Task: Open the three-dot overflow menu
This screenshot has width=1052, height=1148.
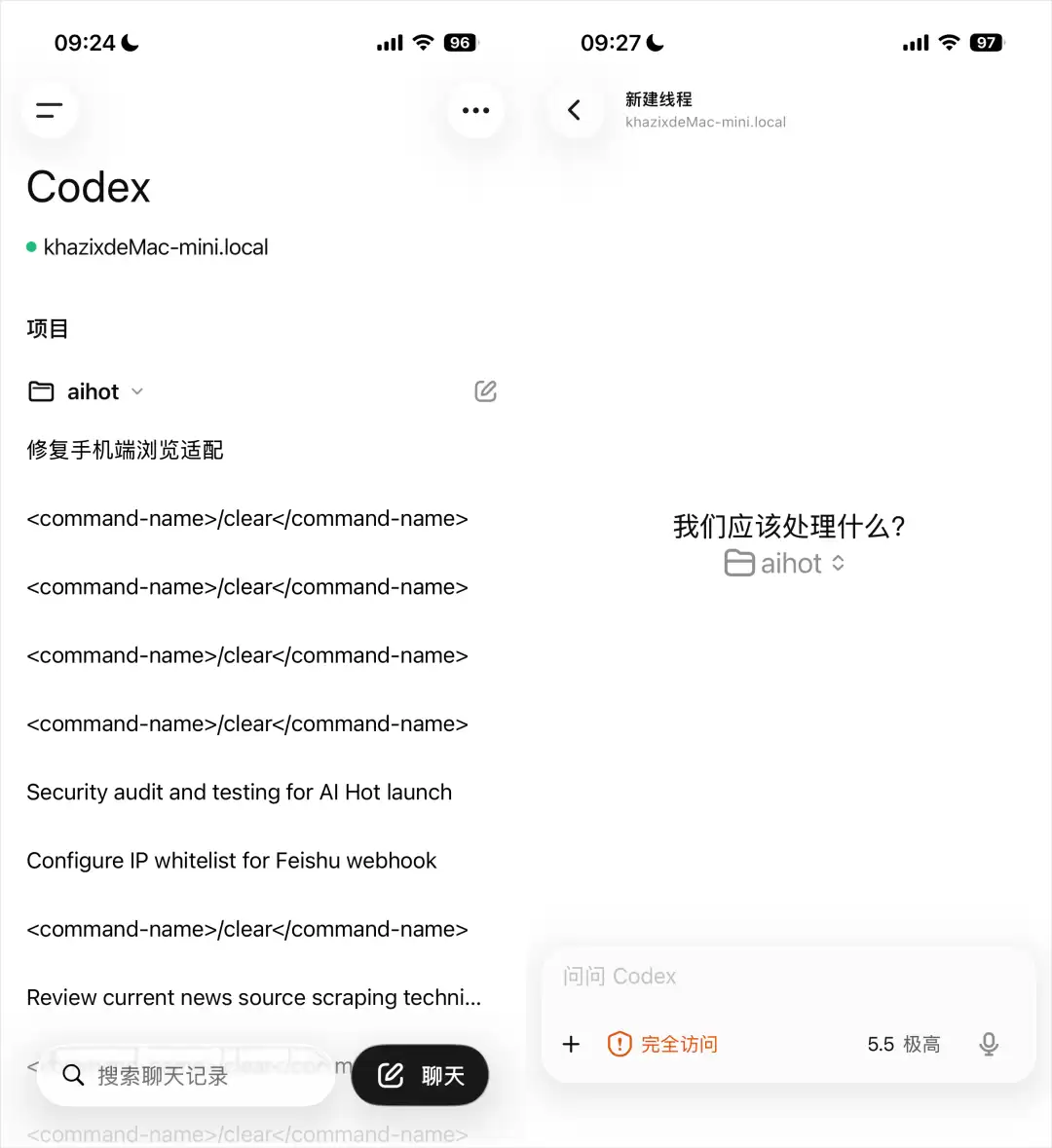Action: 475,111
